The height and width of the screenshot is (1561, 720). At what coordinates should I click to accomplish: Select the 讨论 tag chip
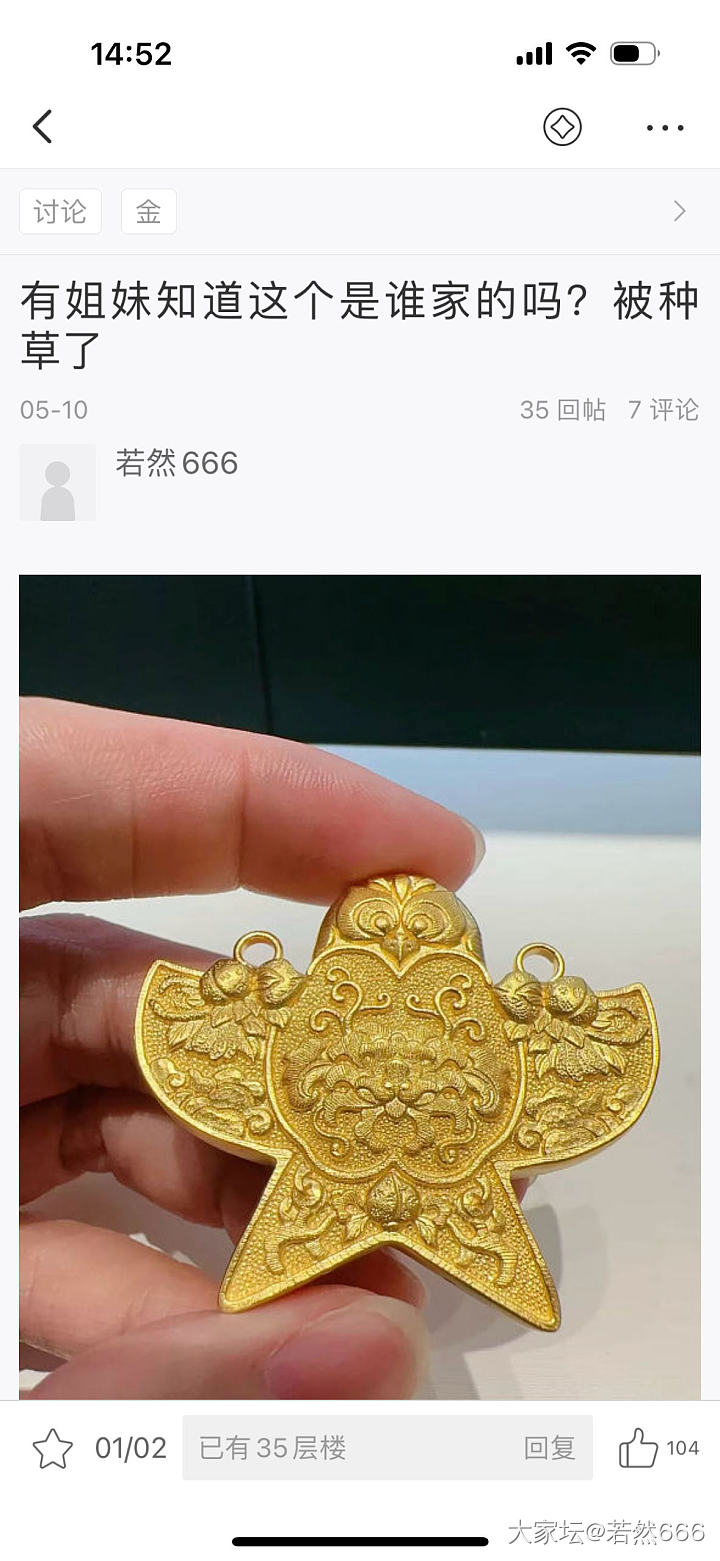60,212
